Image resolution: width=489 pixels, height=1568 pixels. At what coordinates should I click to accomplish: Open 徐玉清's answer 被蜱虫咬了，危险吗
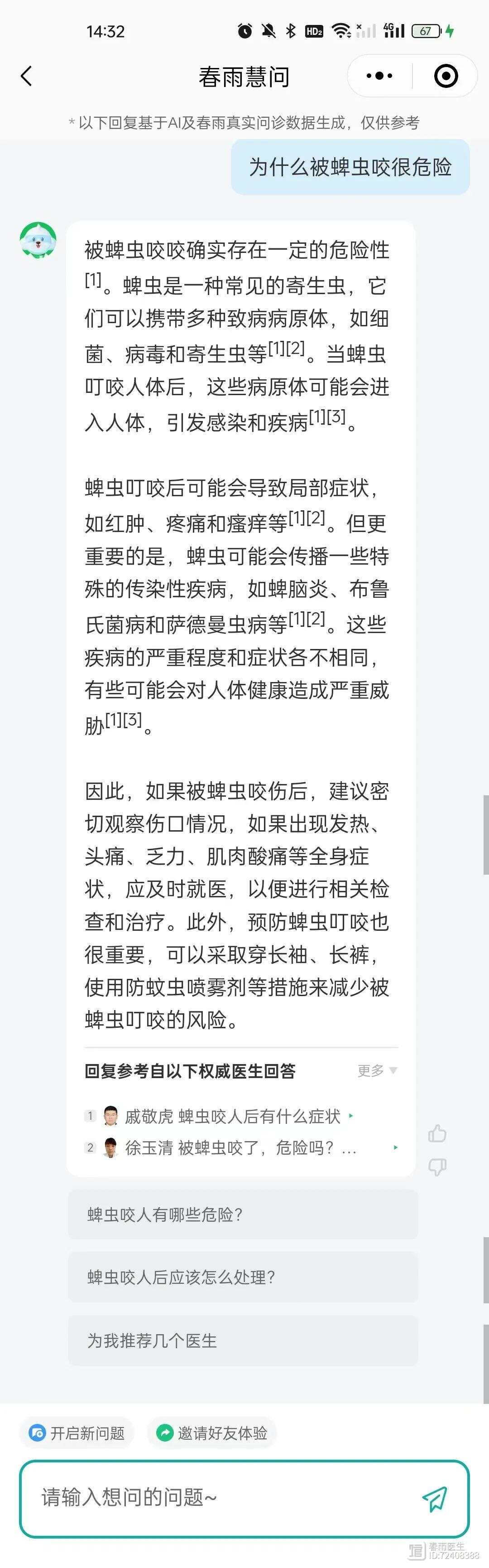(x=240, y=1147)
